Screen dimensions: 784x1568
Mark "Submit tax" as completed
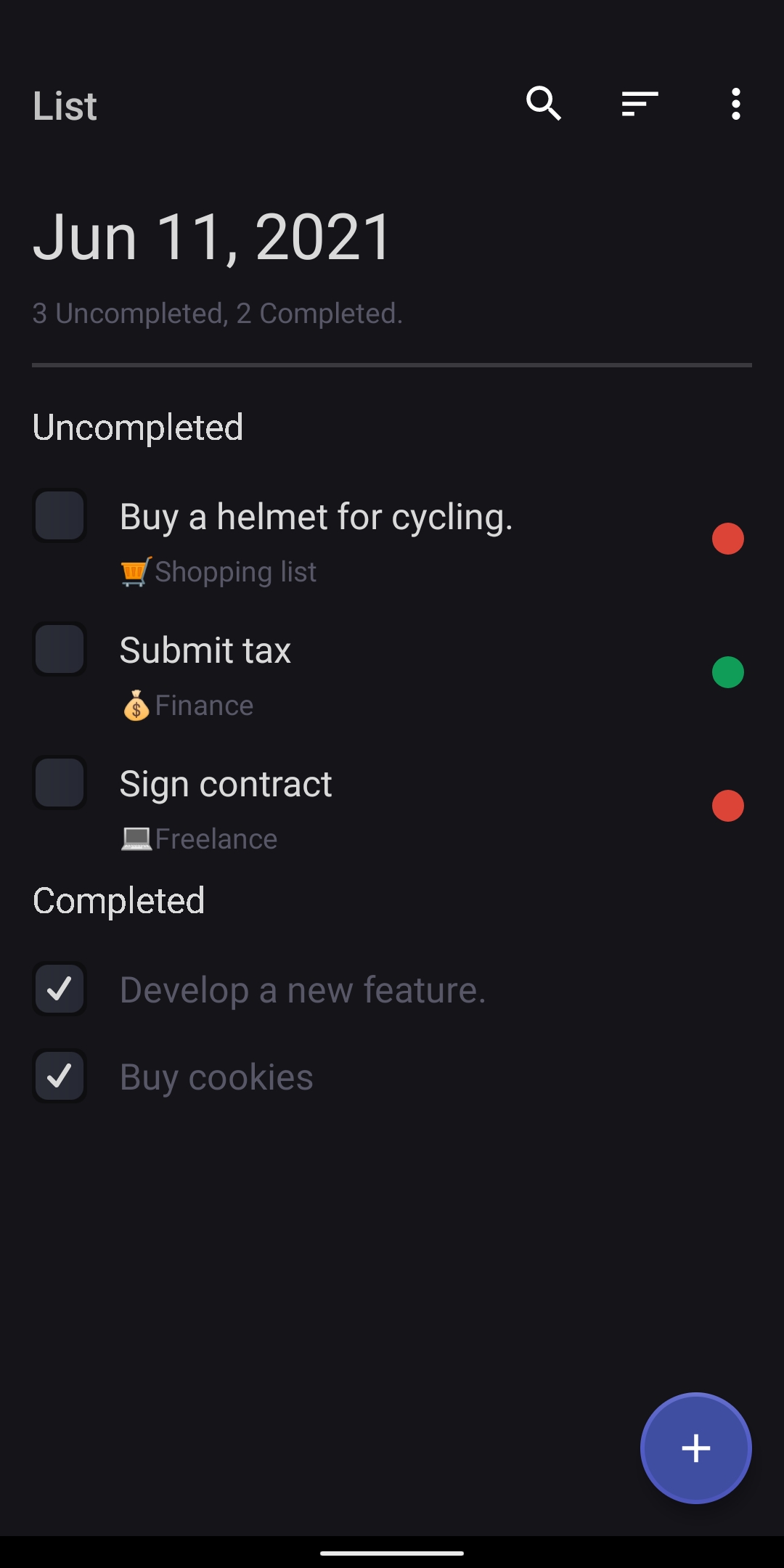point(60,649)
